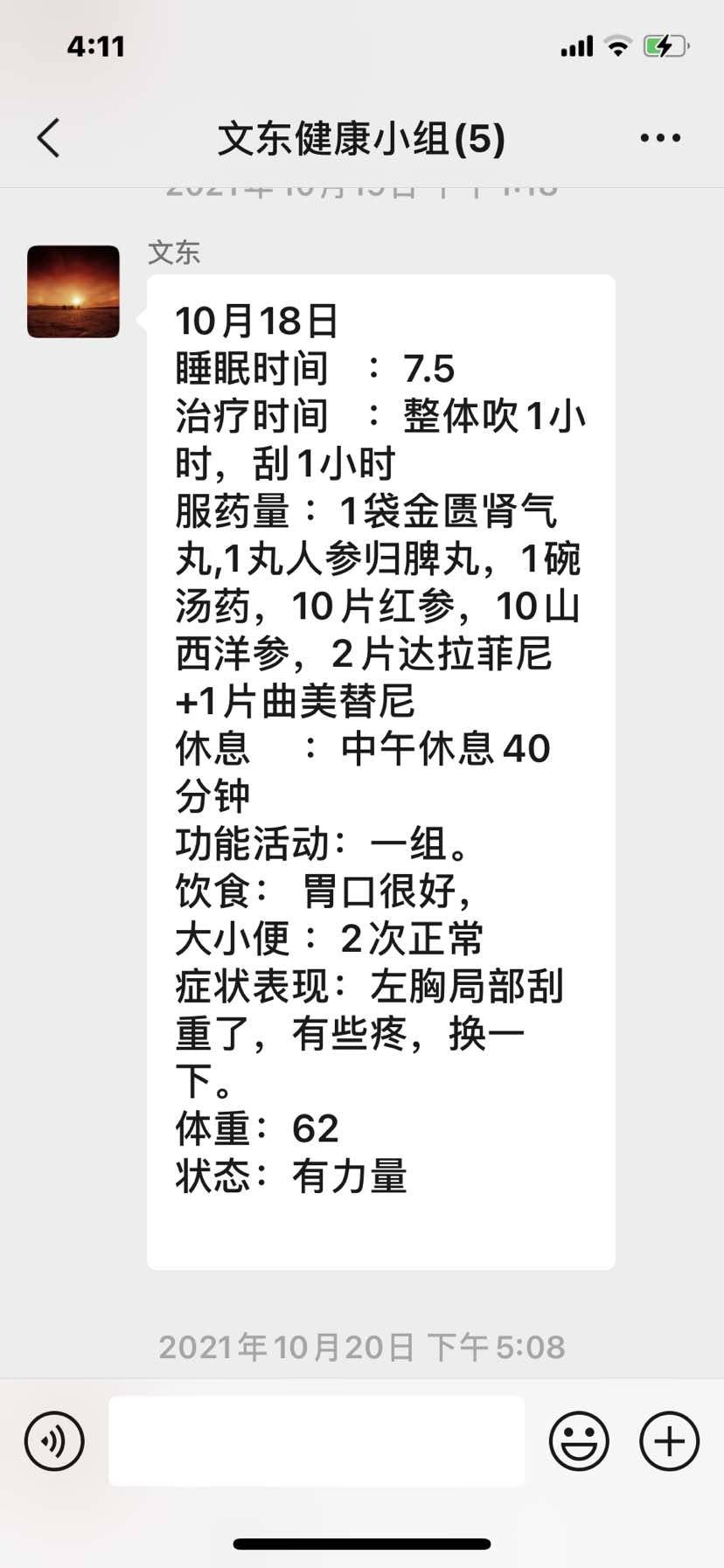
Task: Switch to voice message input
Action: click(54, 1440)
